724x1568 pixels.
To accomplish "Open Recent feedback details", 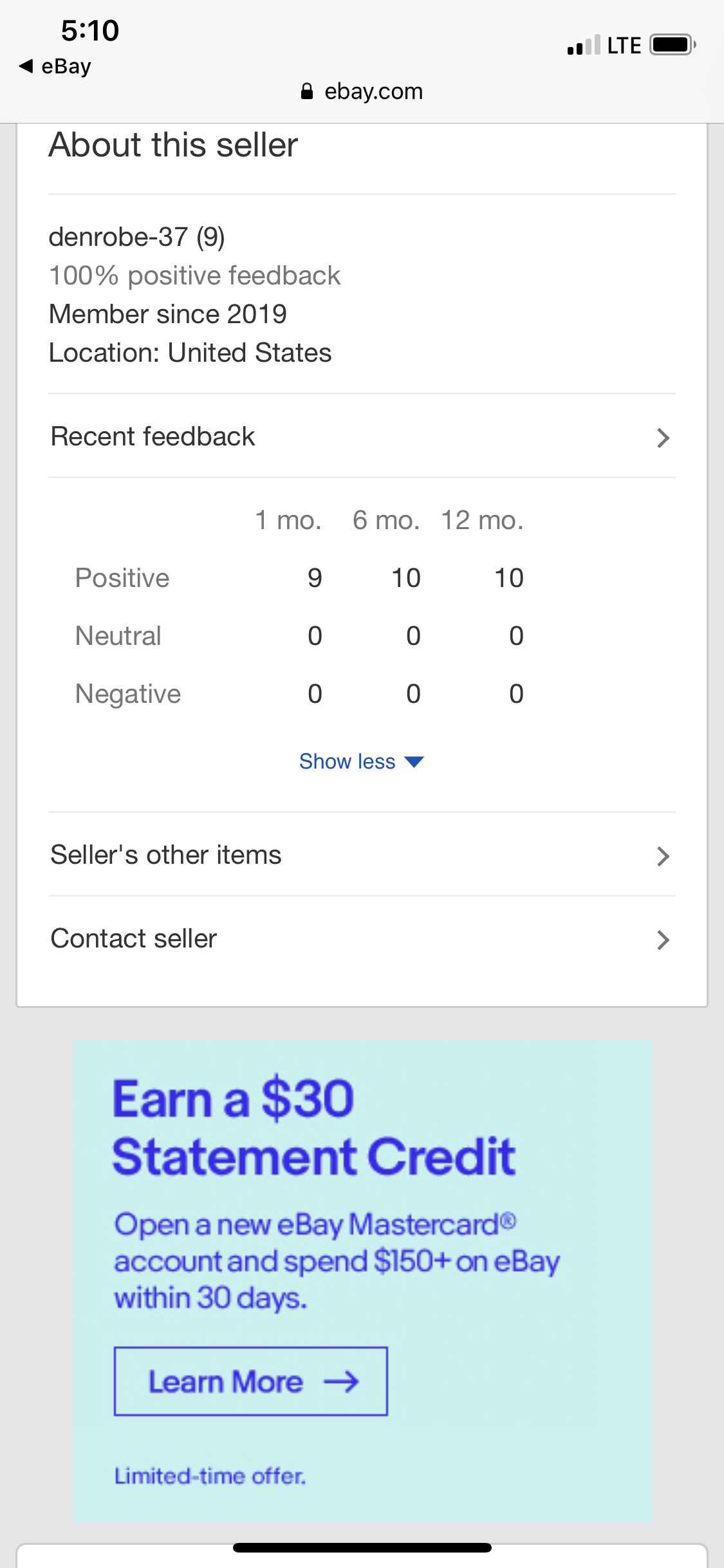I will pyautogui.click(x=362, y=436).
